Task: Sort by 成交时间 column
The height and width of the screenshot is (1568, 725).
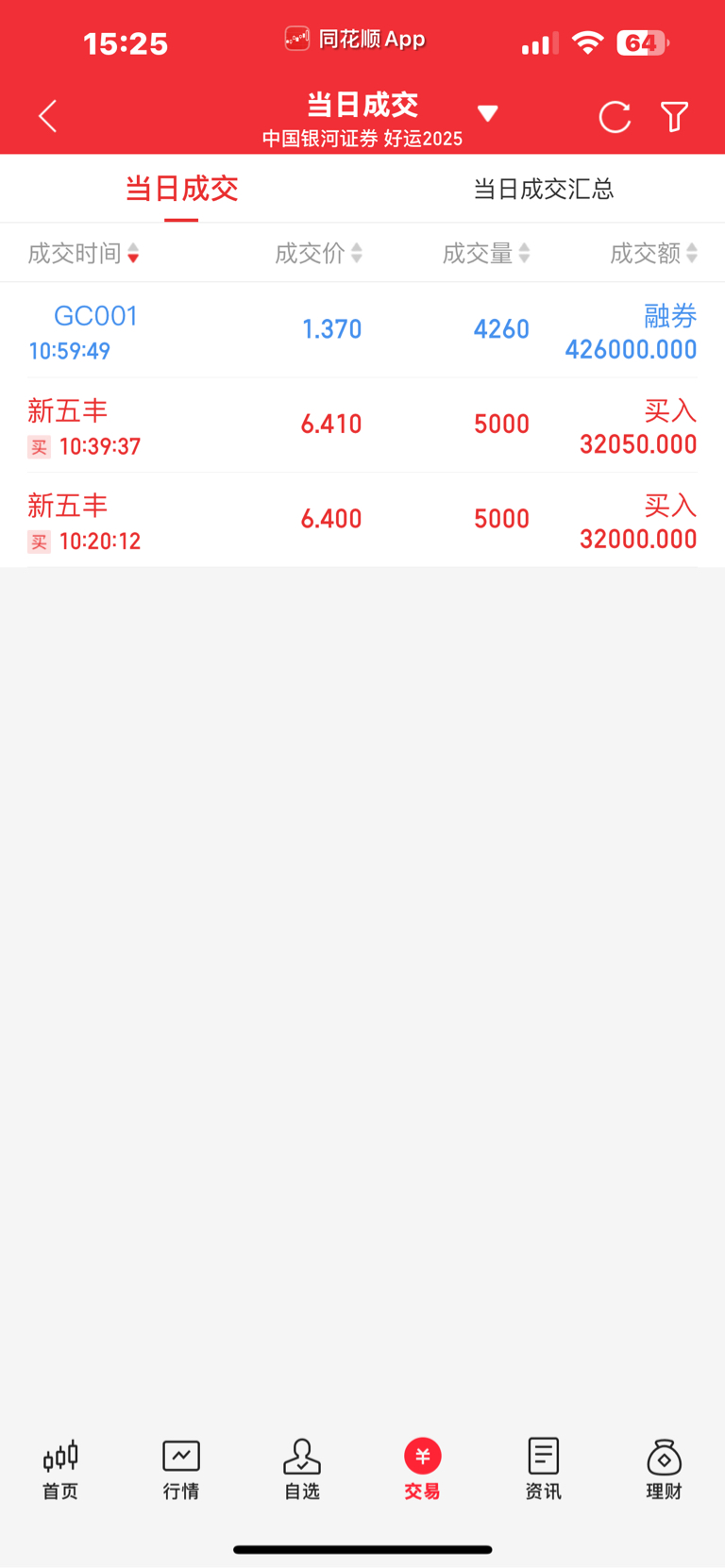Action: (x=83, y=253)
